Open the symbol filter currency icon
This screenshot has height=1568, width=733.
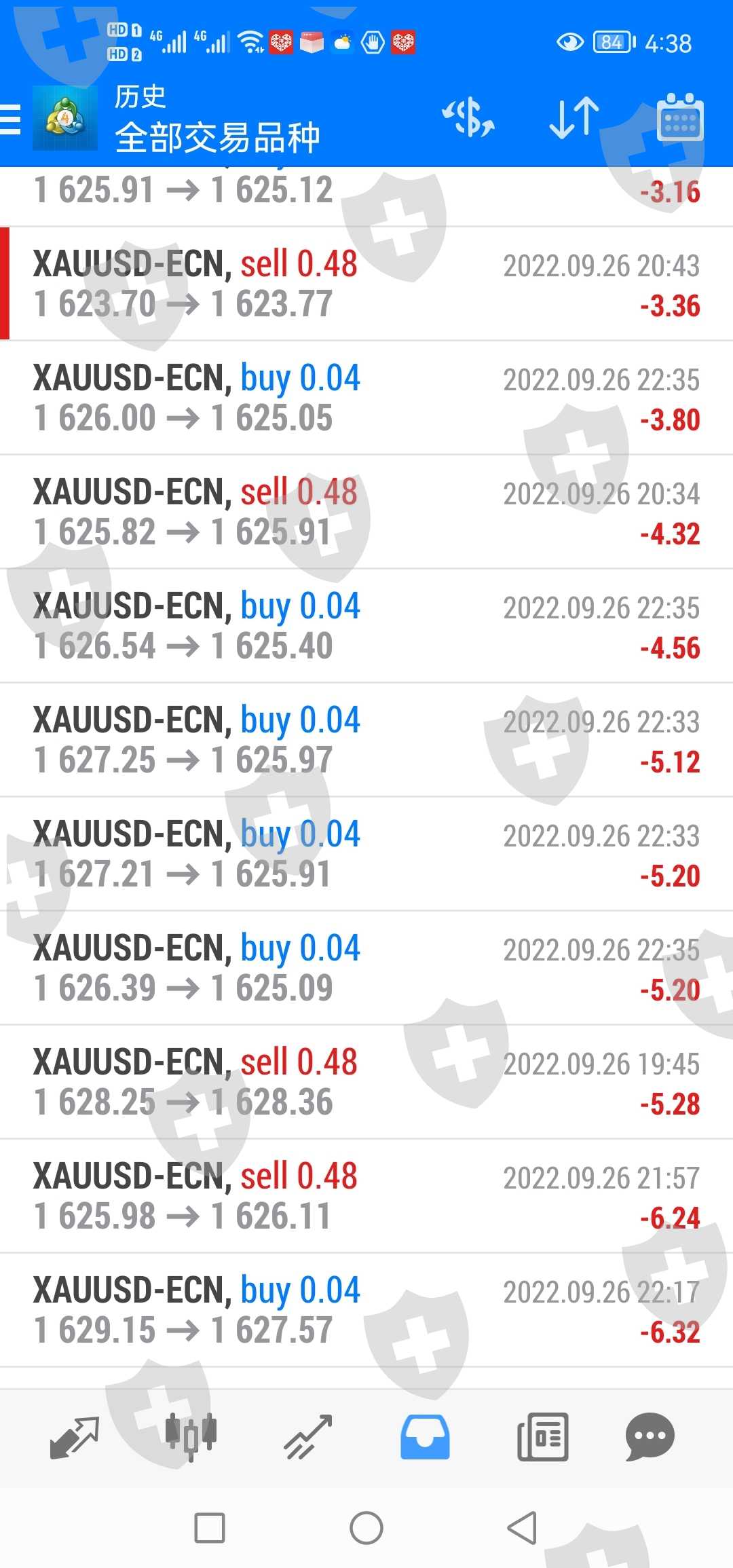click(468, 118)
